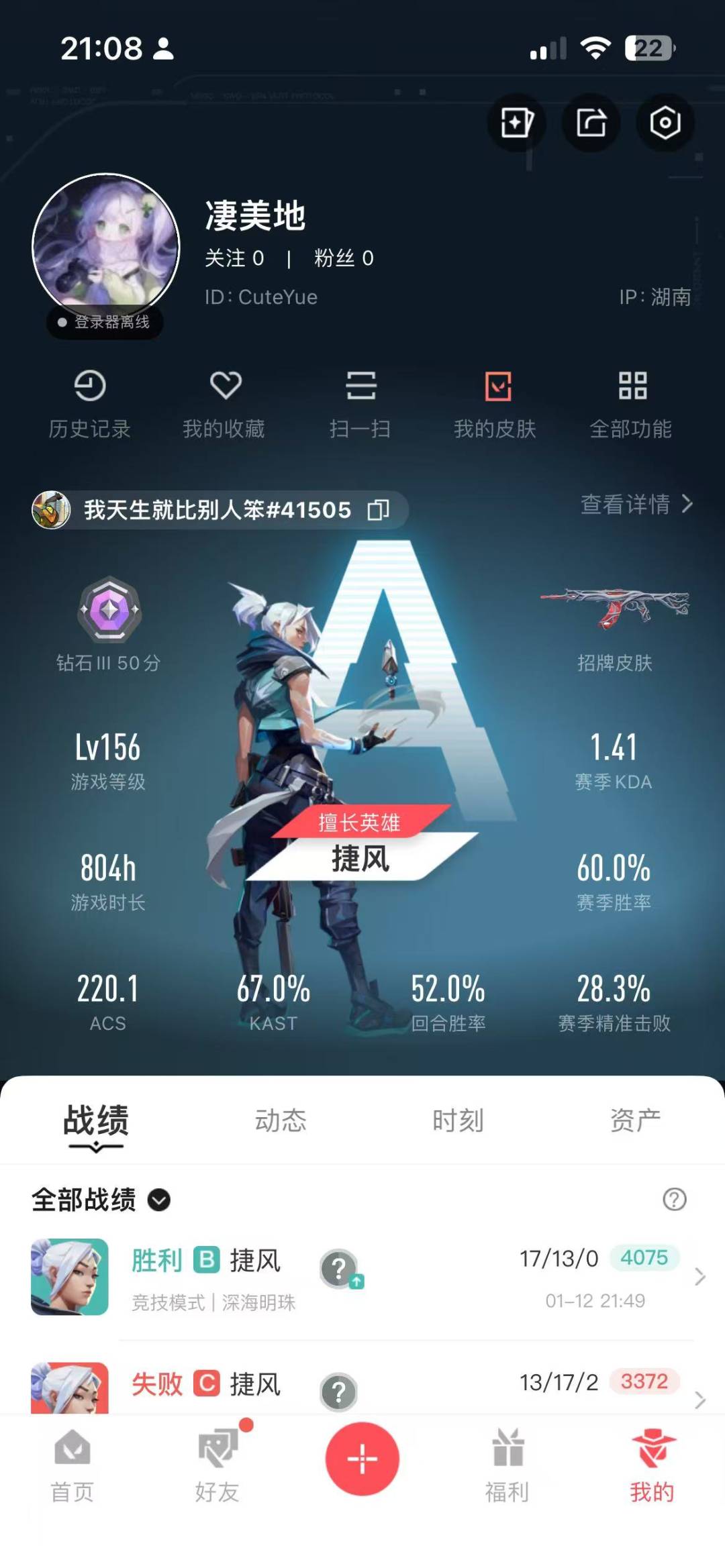Open 查看详情 details
The image size is (725, 1568).
pos(636,504)
